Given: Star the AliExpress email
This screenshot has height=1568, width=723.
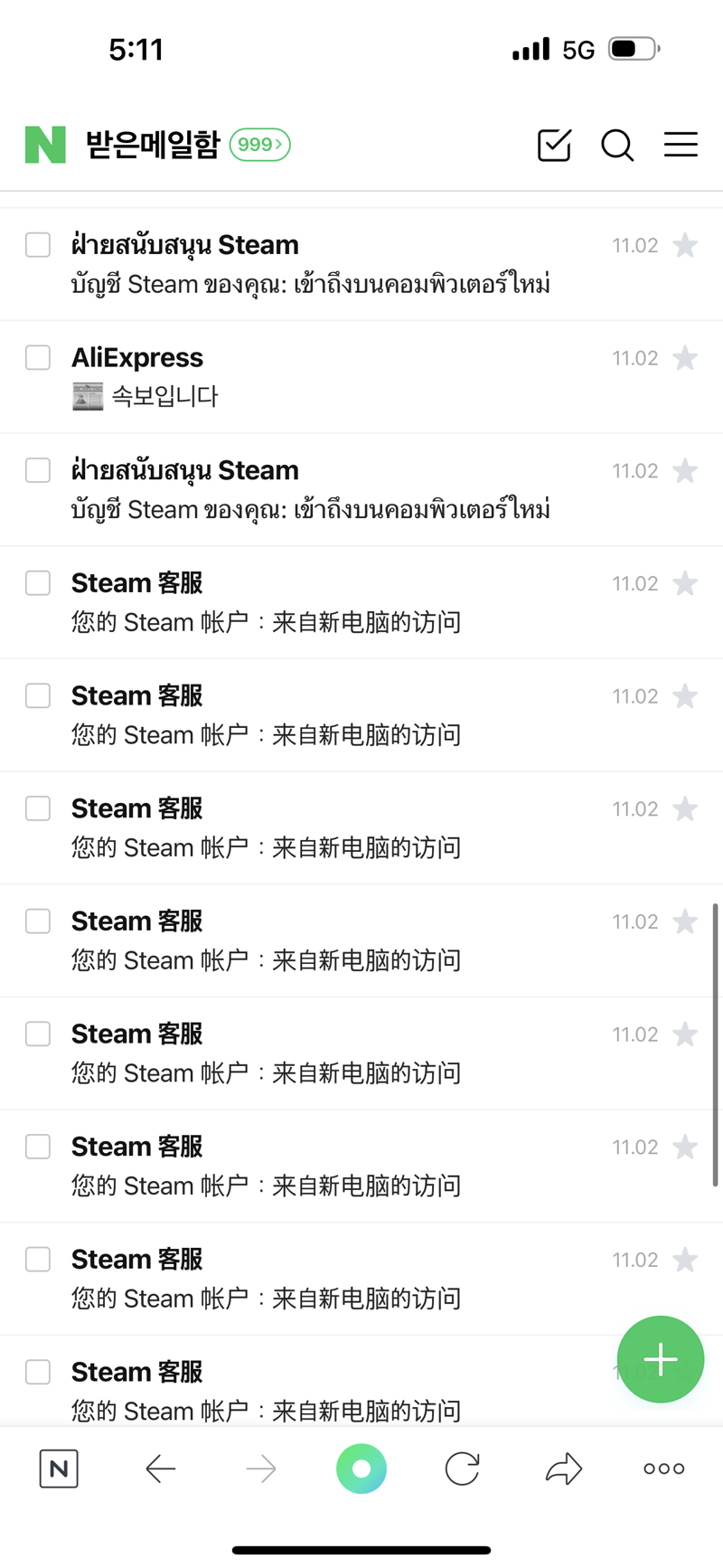Looking at the screenshot, I should (x=685, y=358).
